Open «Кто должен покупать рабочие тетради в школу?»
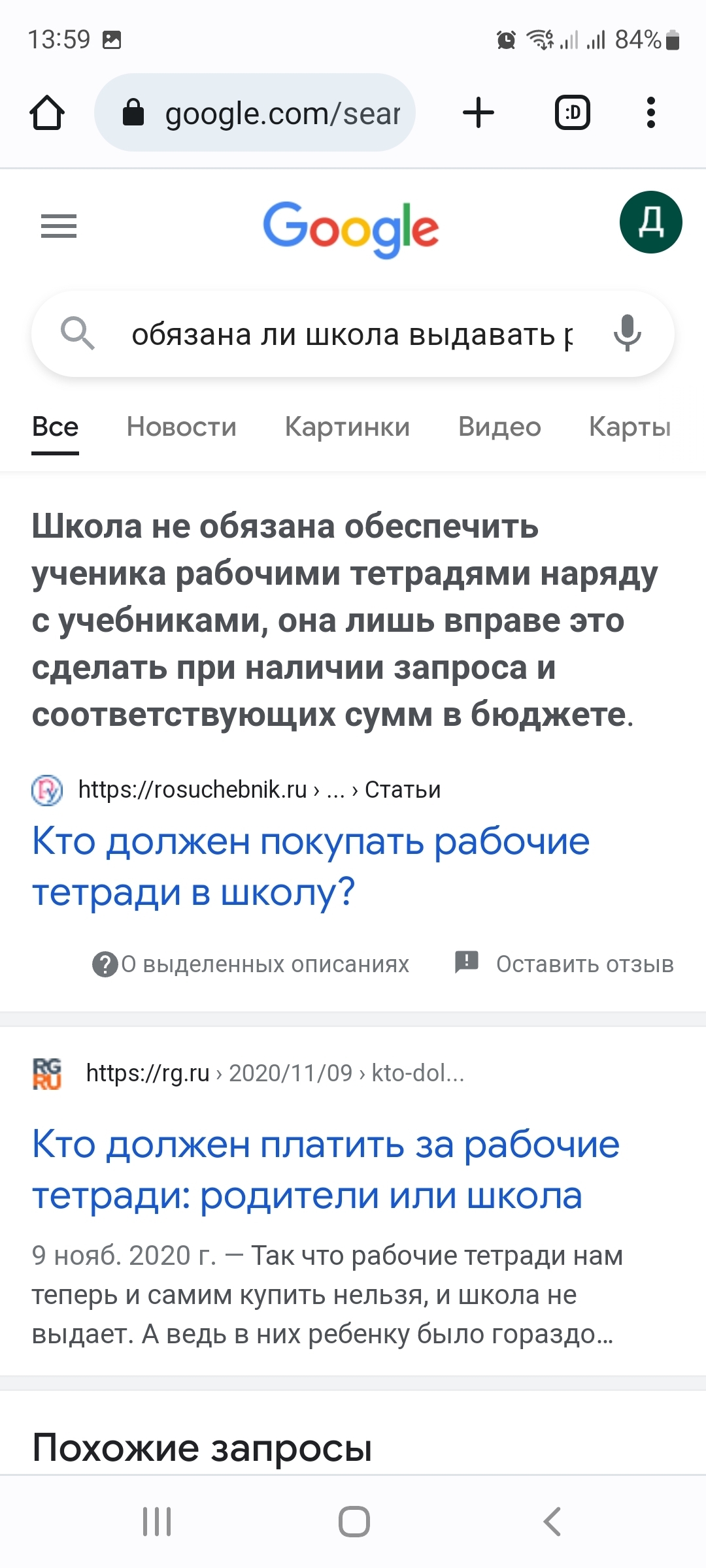 311,866
